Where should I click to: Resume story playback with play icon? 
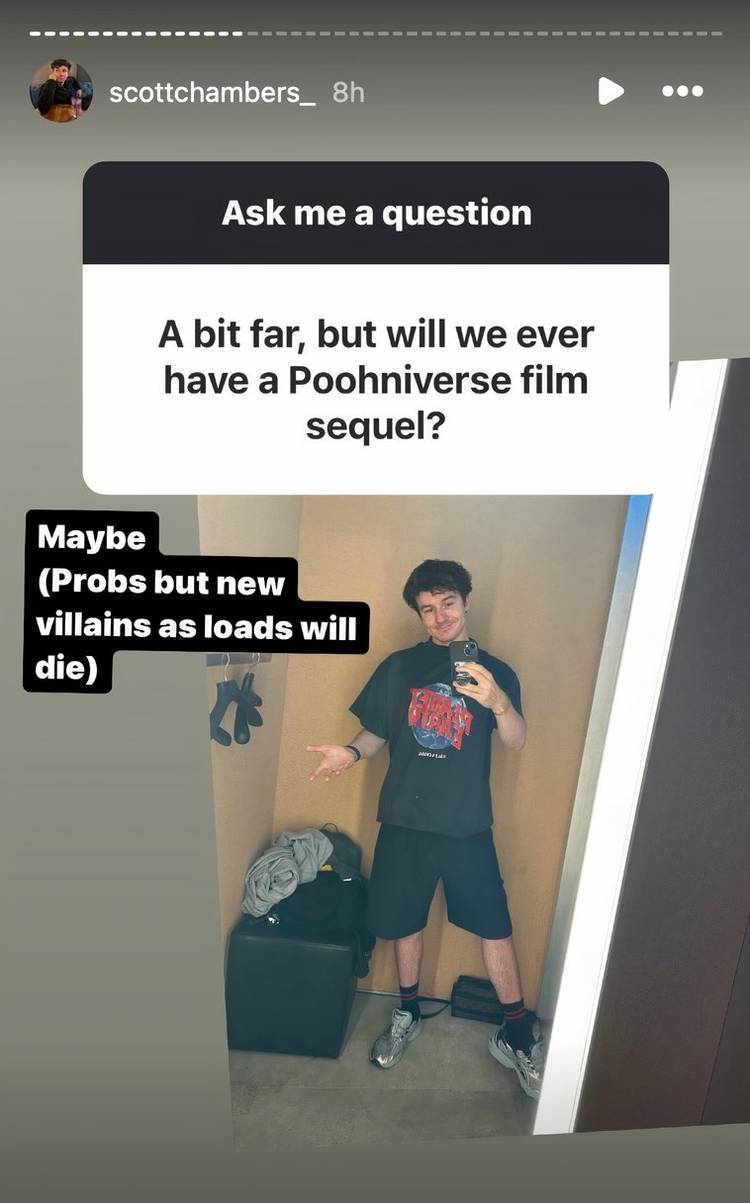click(x=610, y=91)
